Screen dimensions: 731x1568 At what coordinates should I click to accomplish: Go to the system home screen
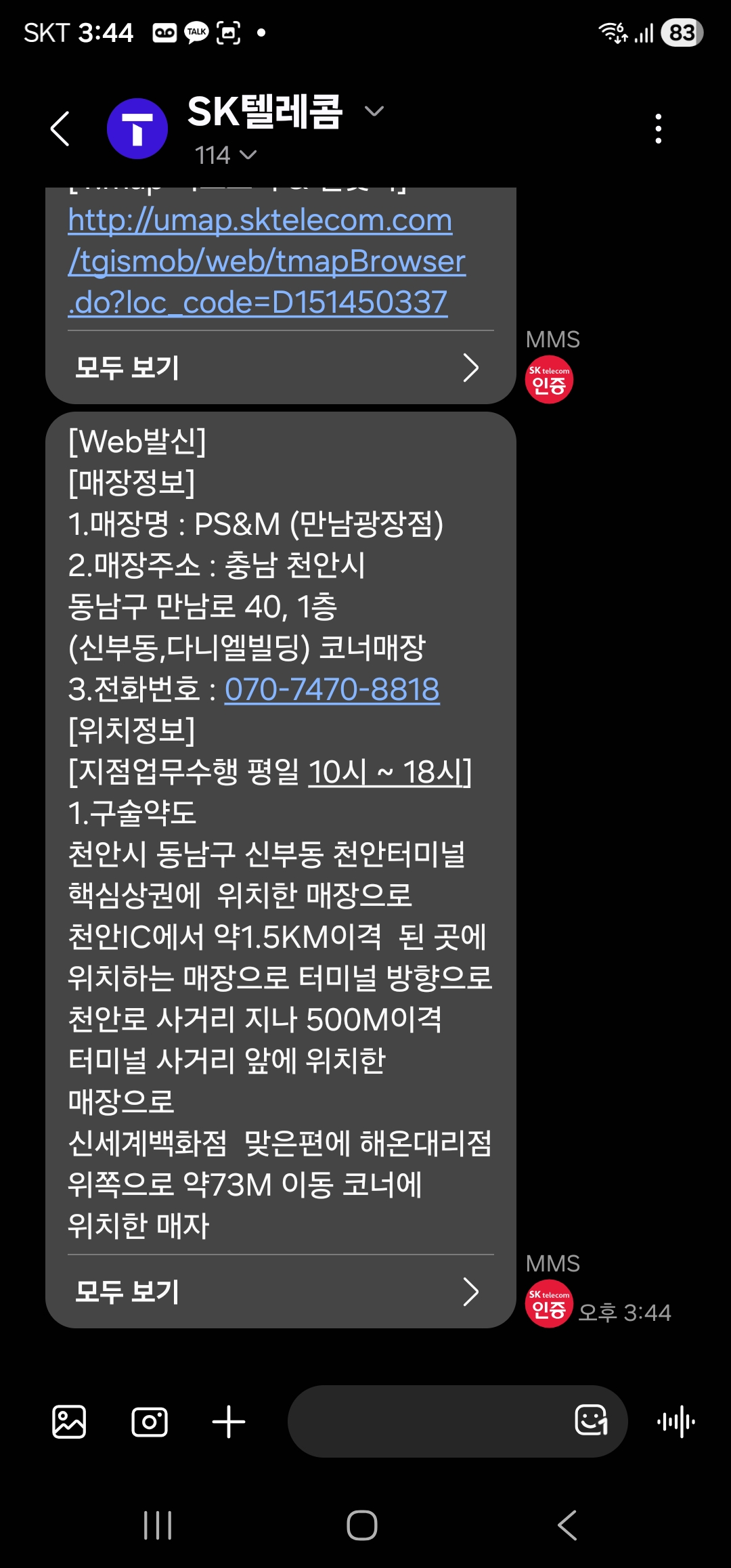[x=362, y=1525]
